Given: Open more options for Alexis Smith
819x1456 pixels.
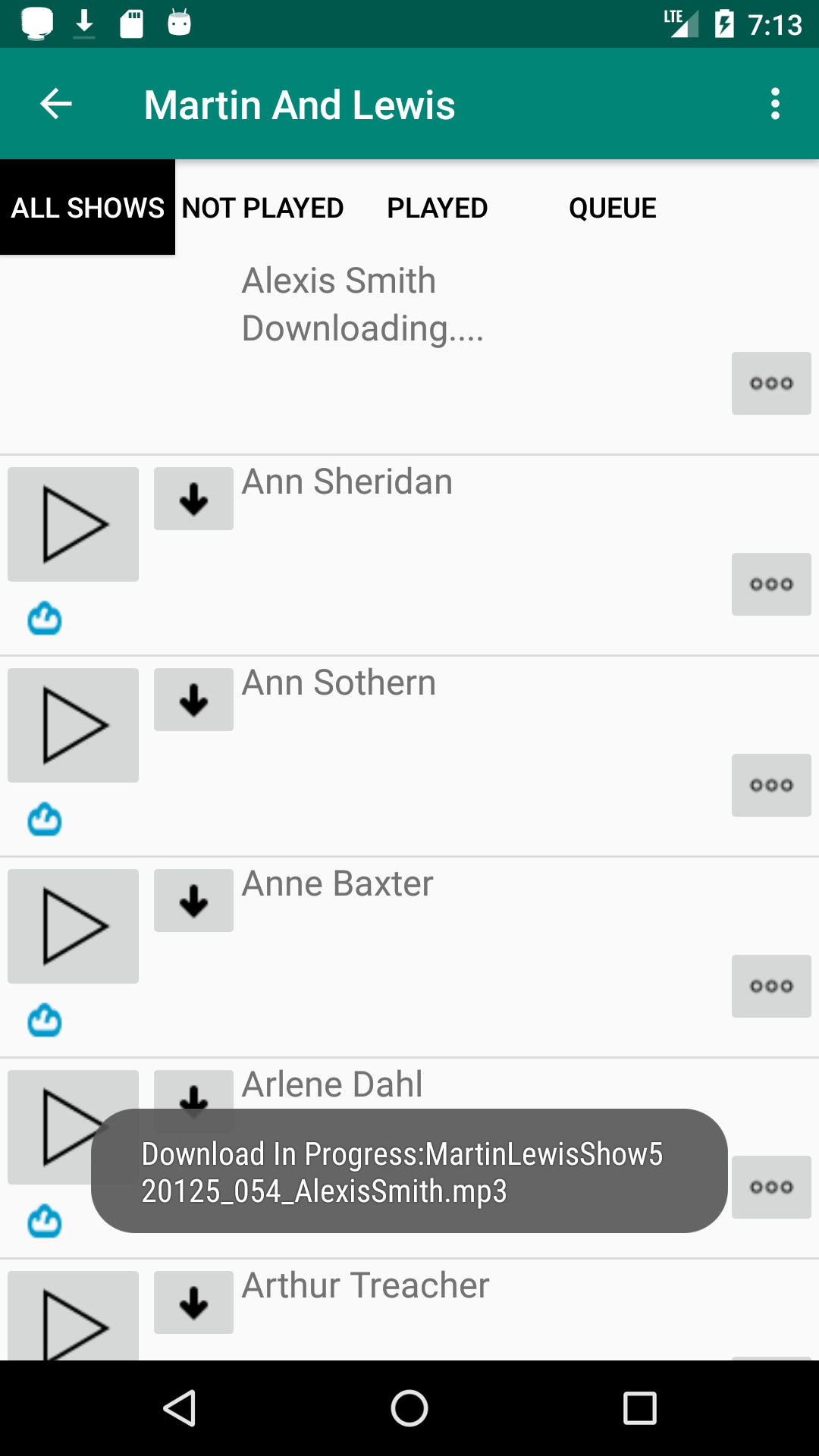Looking at the screenshot, I should pos(770,384).
